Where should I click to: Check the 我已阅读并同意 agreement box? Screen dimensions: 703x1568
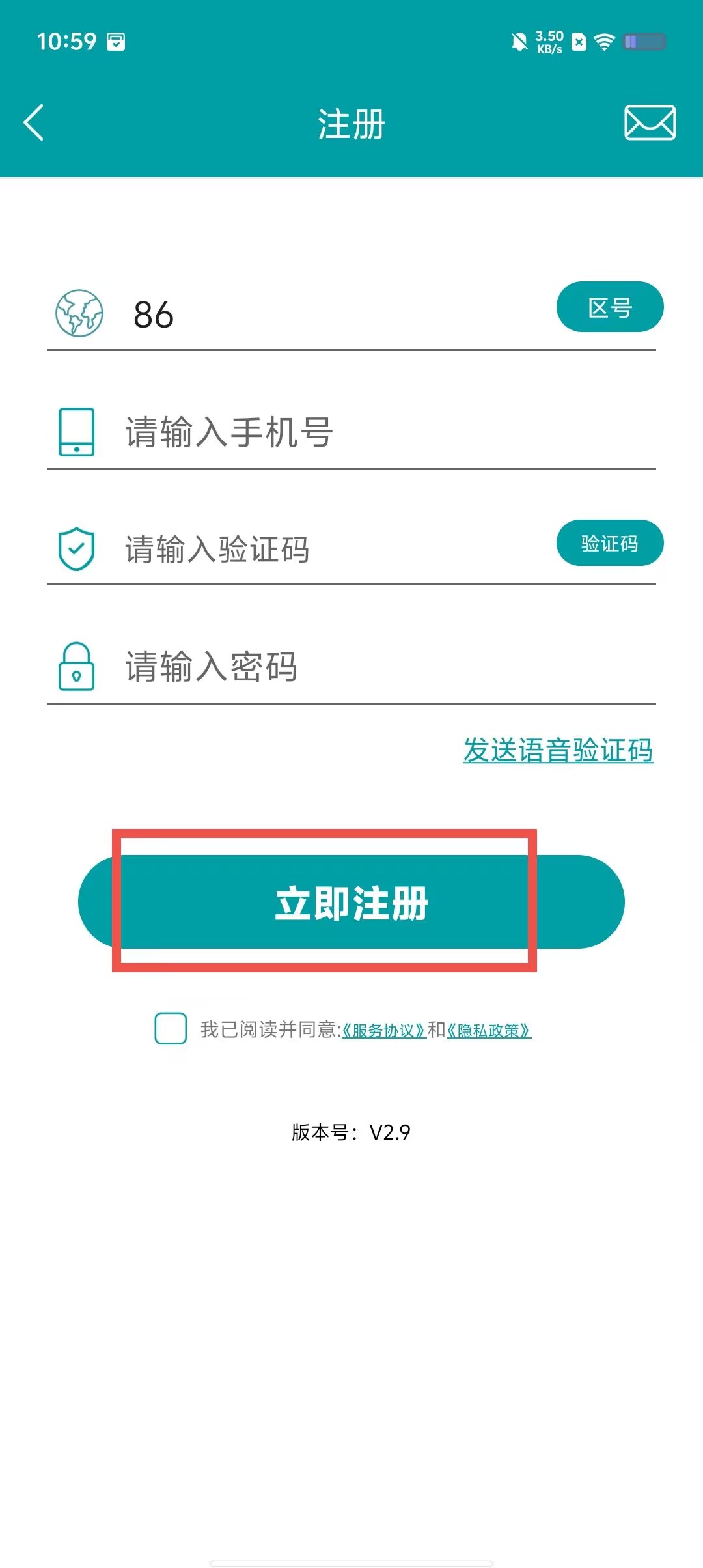click(171, 1028)
